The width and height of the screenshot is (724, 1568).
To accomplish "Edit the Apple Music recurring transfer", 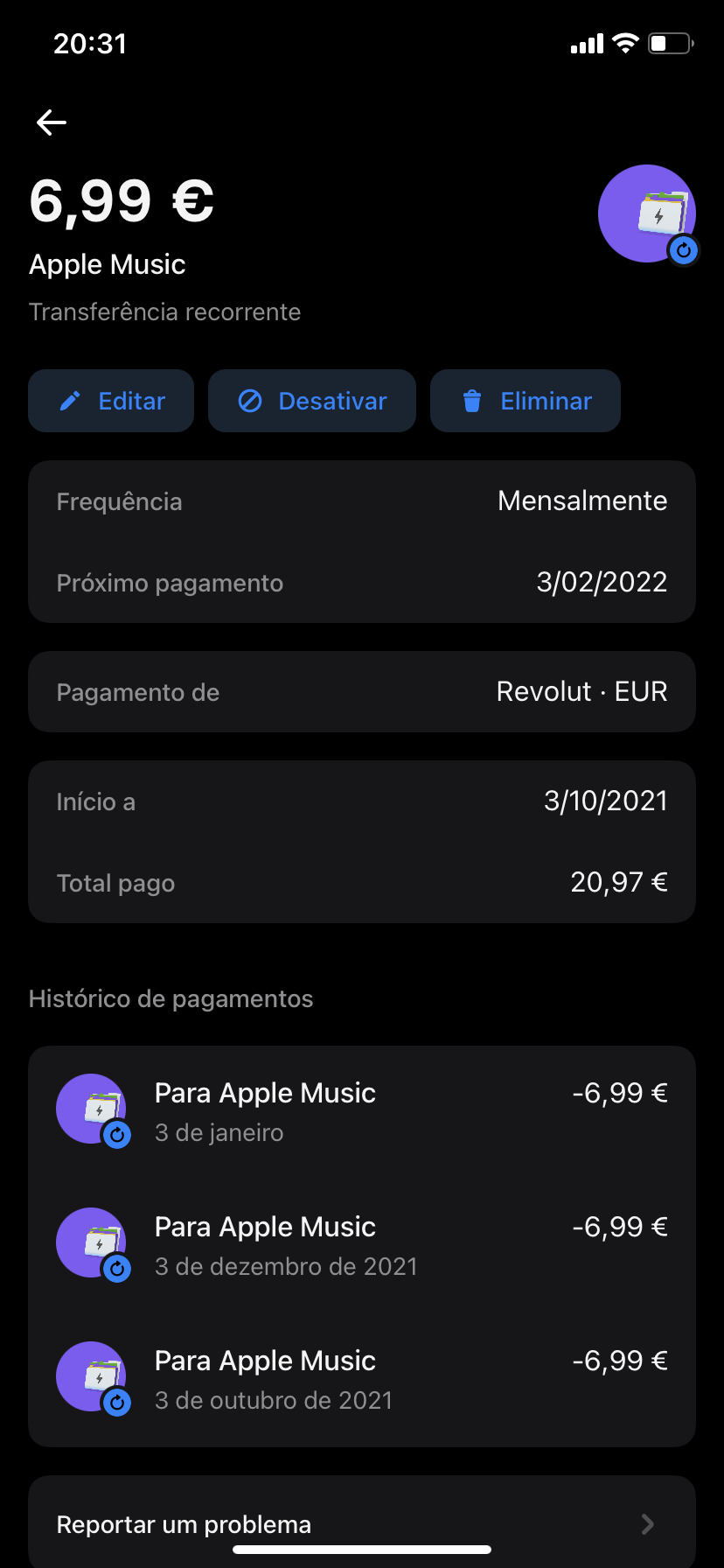I will click(111, 401).
